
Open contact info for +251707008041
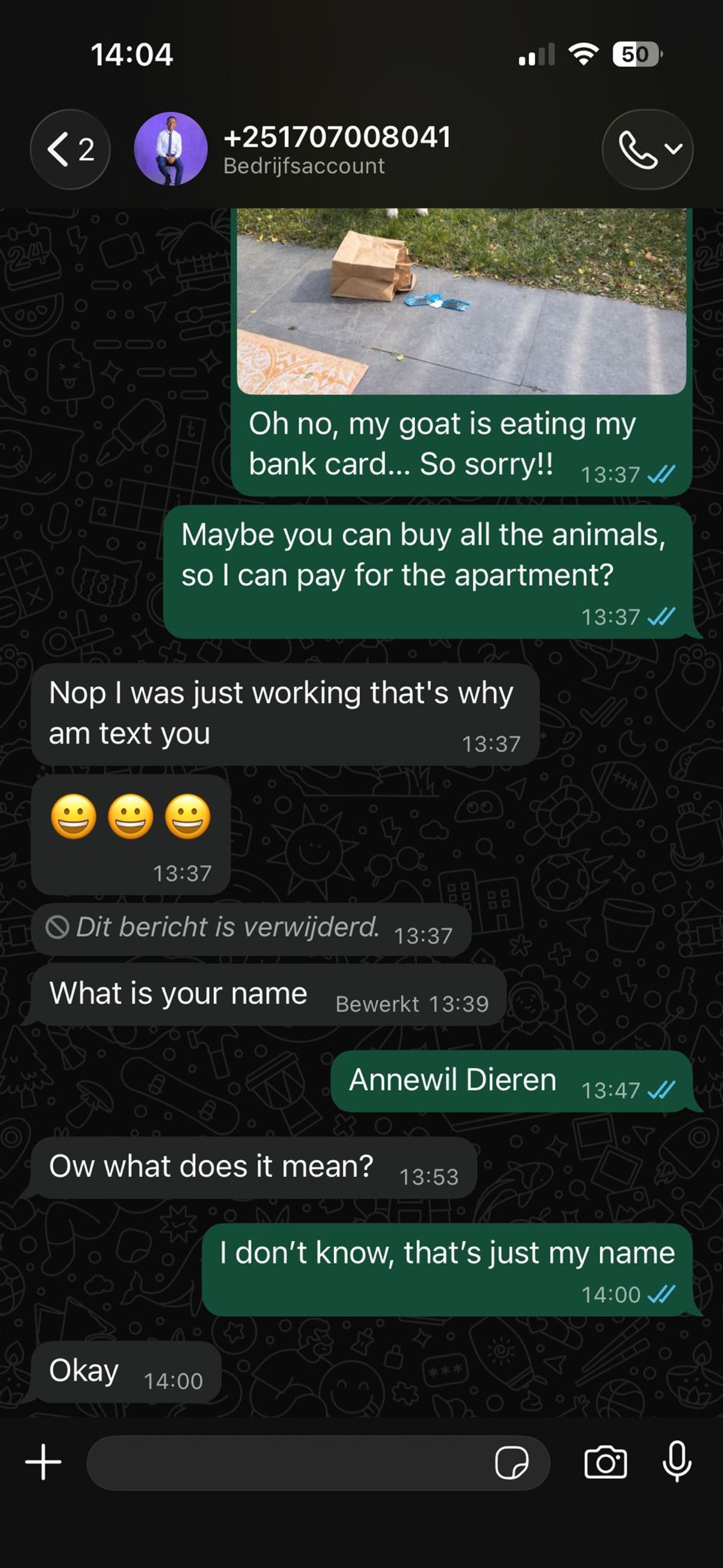point(337,148)
